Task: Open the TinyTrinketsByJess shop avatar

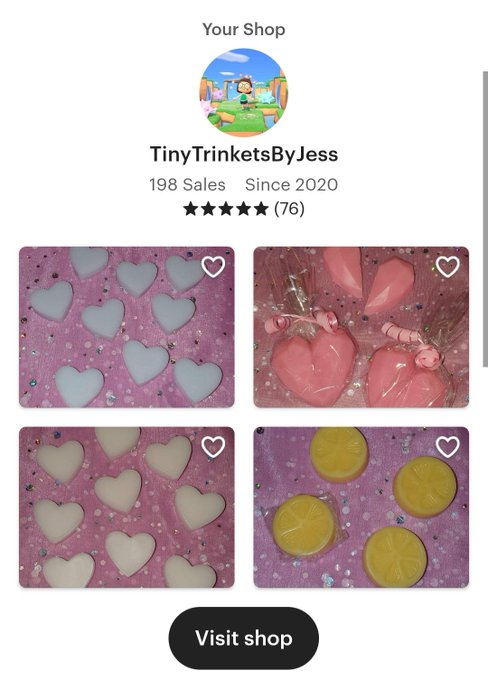Action: 244,92
